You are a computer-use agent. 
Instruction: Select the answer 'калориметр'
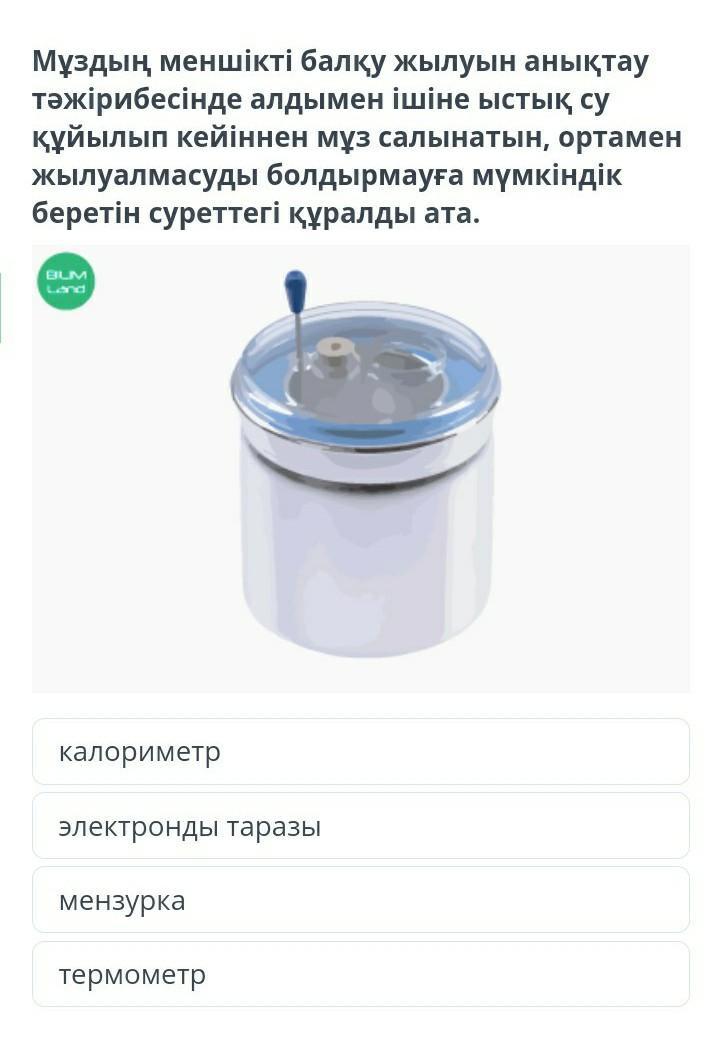tap(360, 752)
